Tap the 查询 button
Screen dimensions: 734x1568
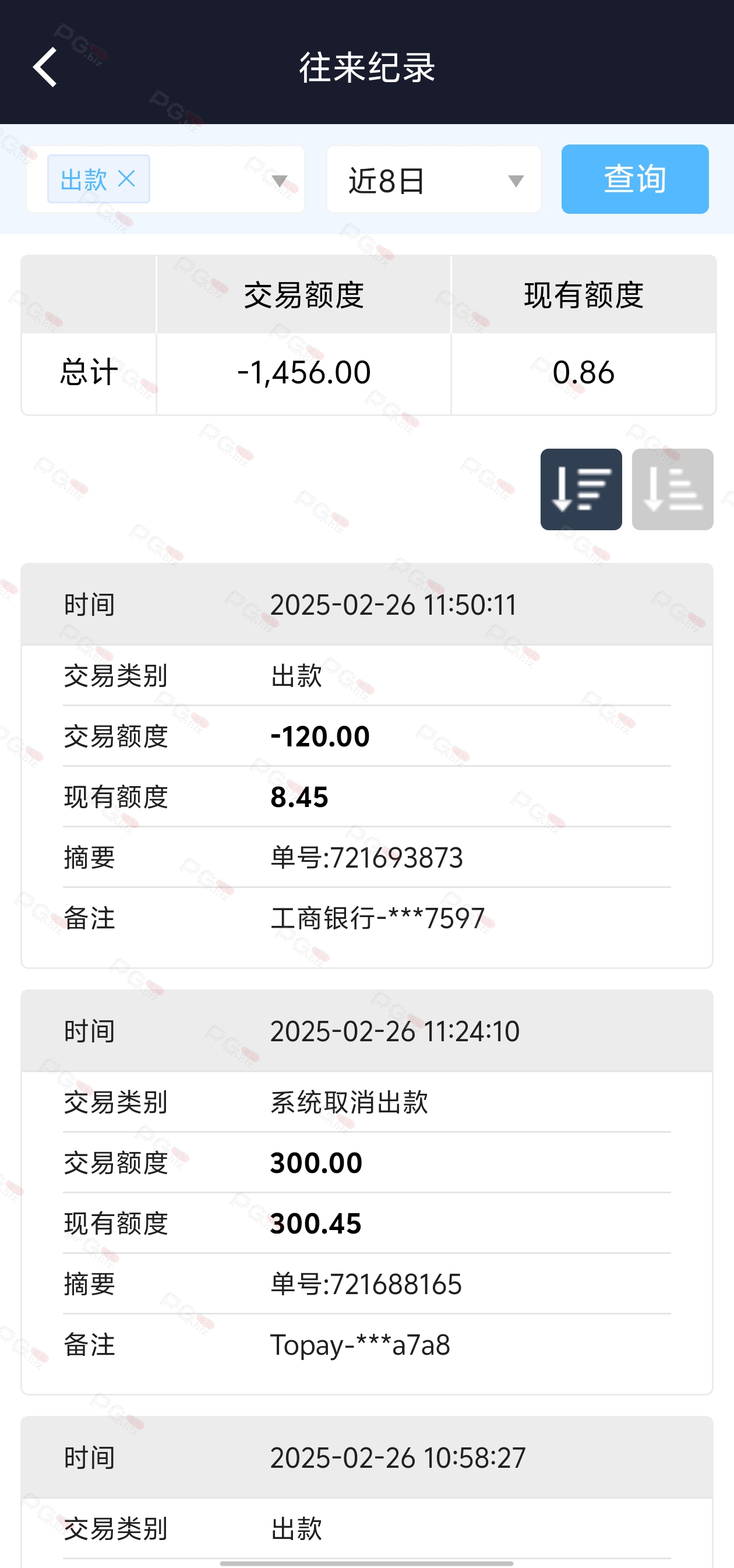tap(635, 179)
